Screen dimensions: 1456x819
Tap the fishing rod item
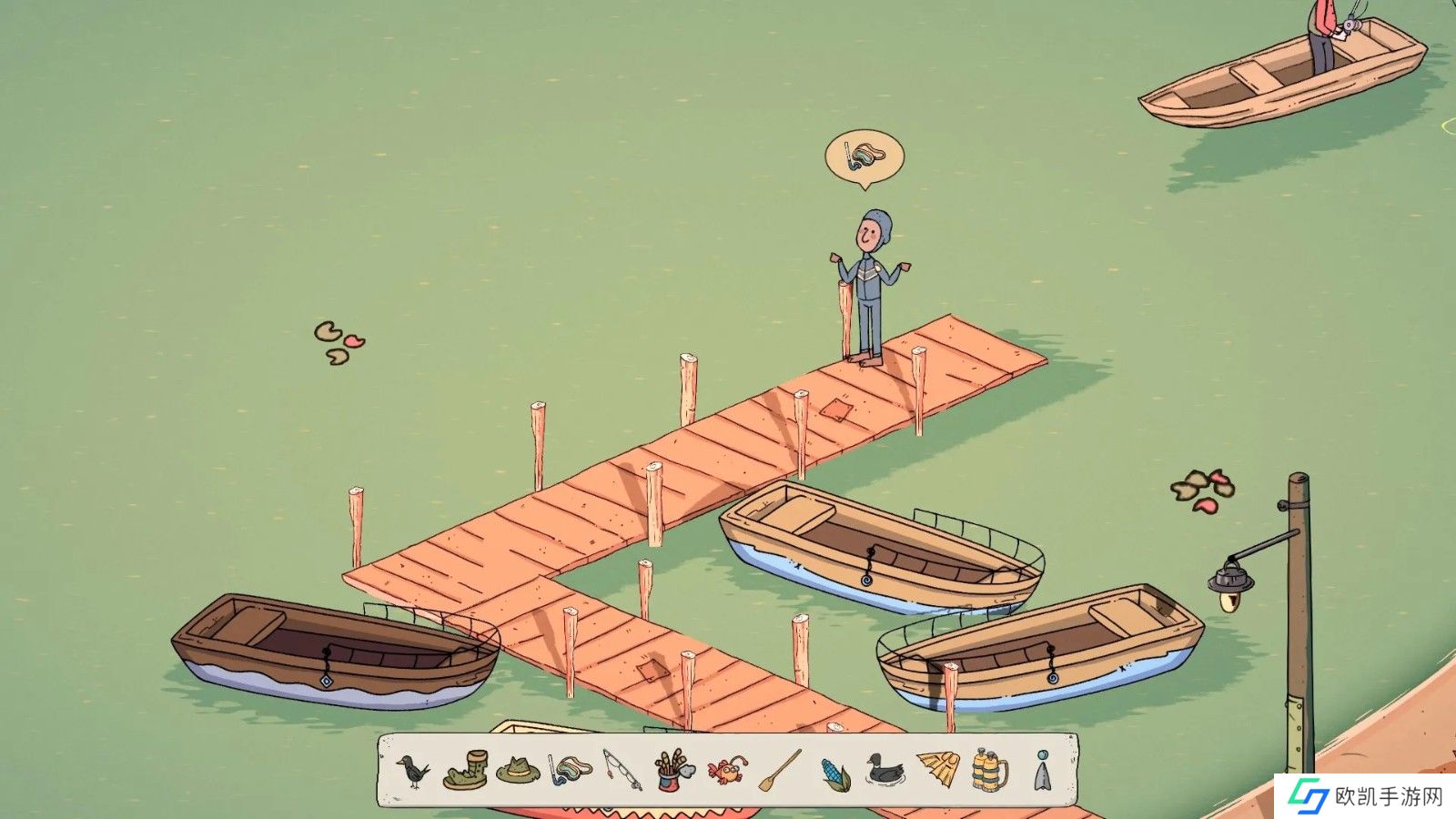pos(622,770)
